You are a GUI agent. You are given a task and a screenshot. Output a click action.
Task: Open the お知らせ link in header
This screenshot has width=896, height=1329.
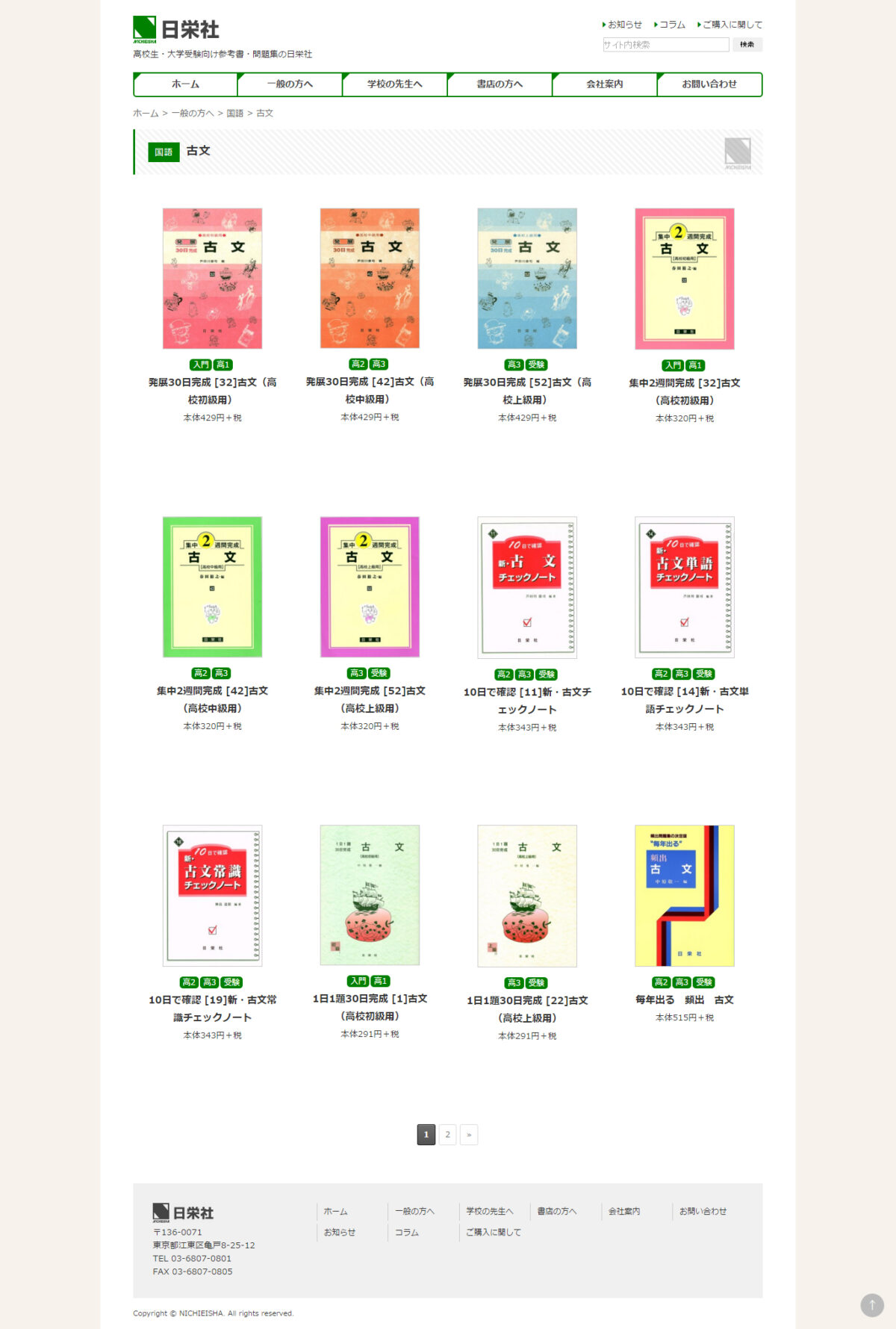click(624, 25)
